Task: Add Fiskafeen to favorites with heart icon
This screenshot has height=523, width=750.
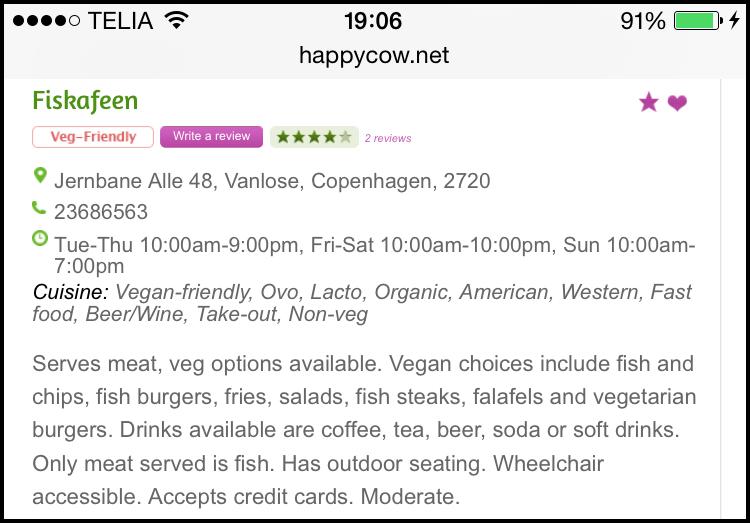Action: [678, 103]
